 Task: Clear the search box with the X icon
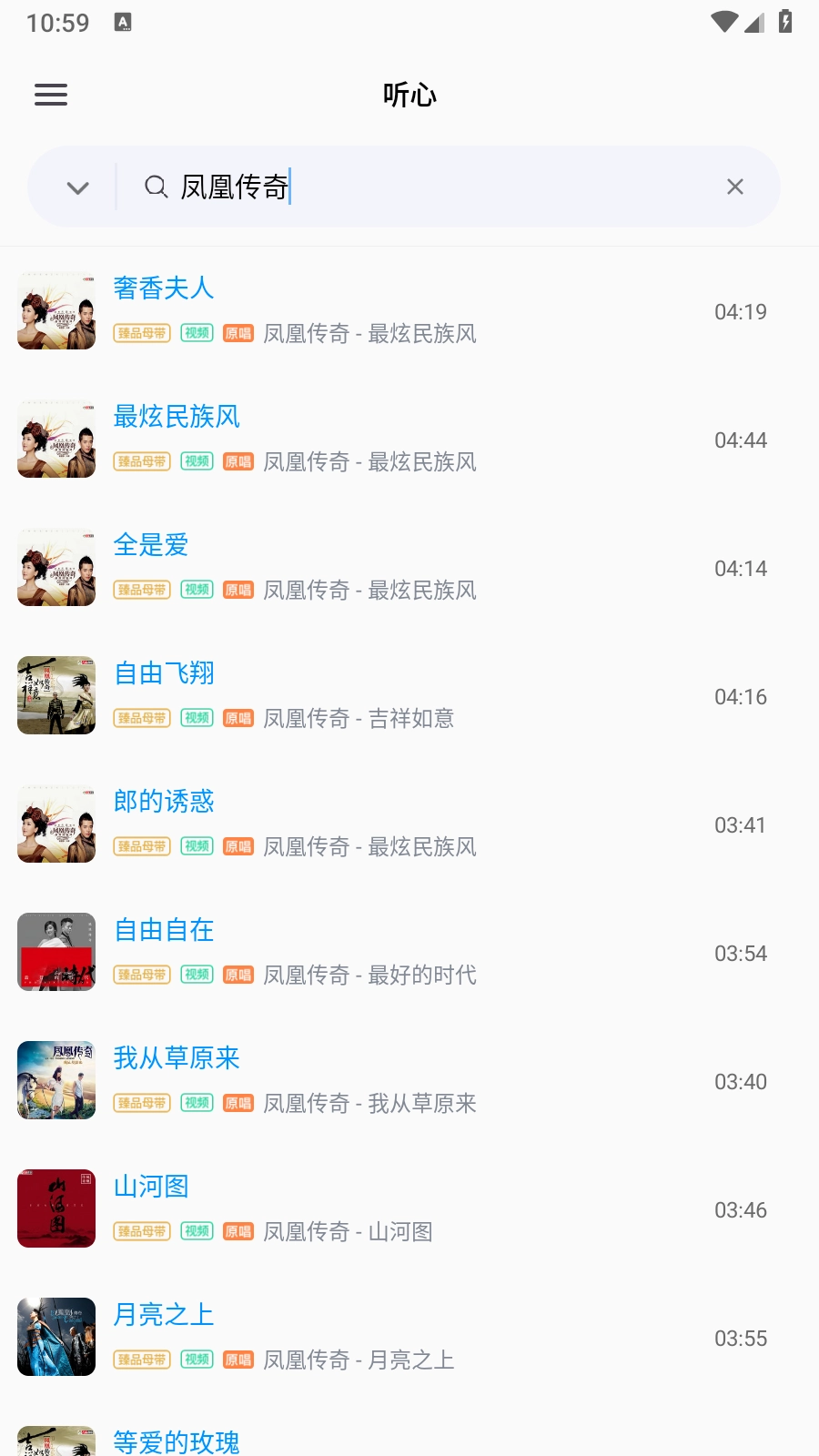tap(735, 187)
